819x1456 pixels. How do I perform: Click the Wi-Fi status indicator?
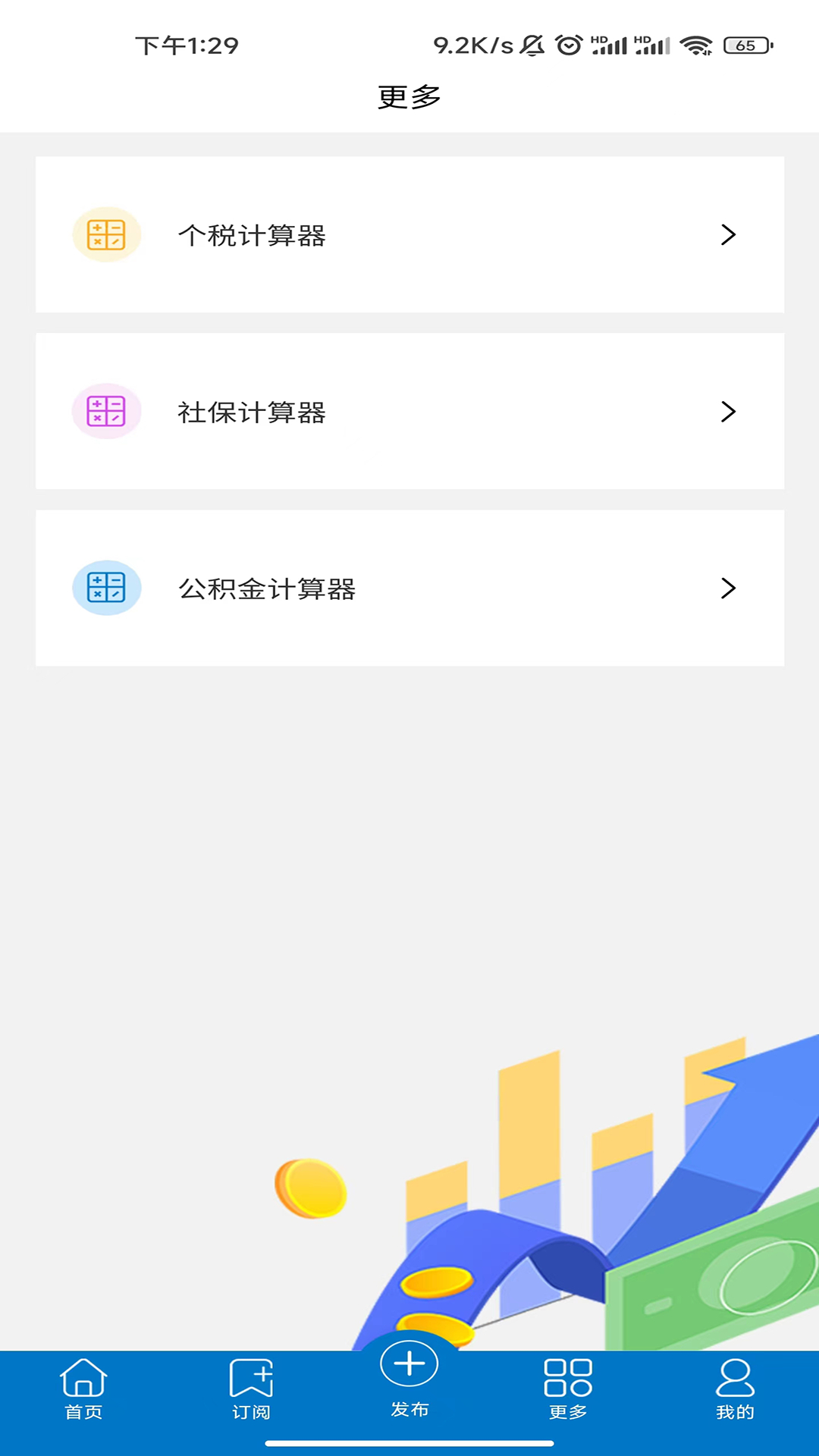click(695, 45)
